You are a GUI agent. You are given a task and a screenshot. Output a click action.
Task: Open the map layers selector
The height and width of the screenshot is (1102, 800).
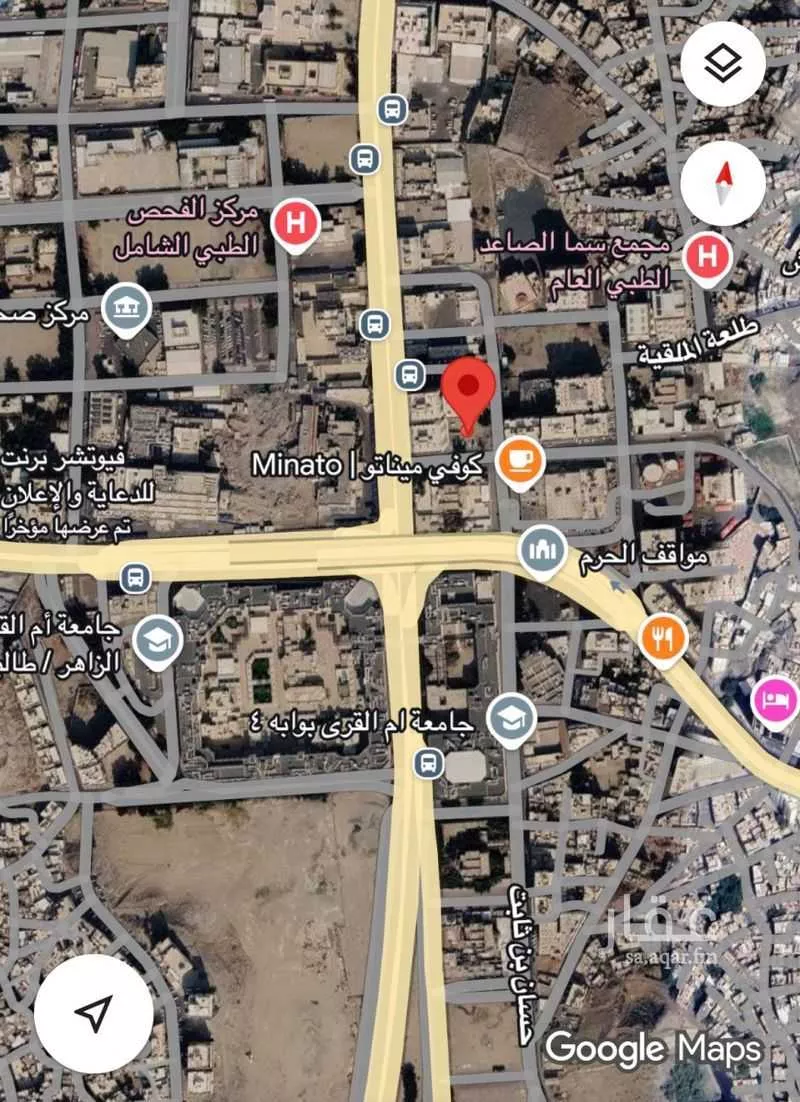[x=722, y=64]
